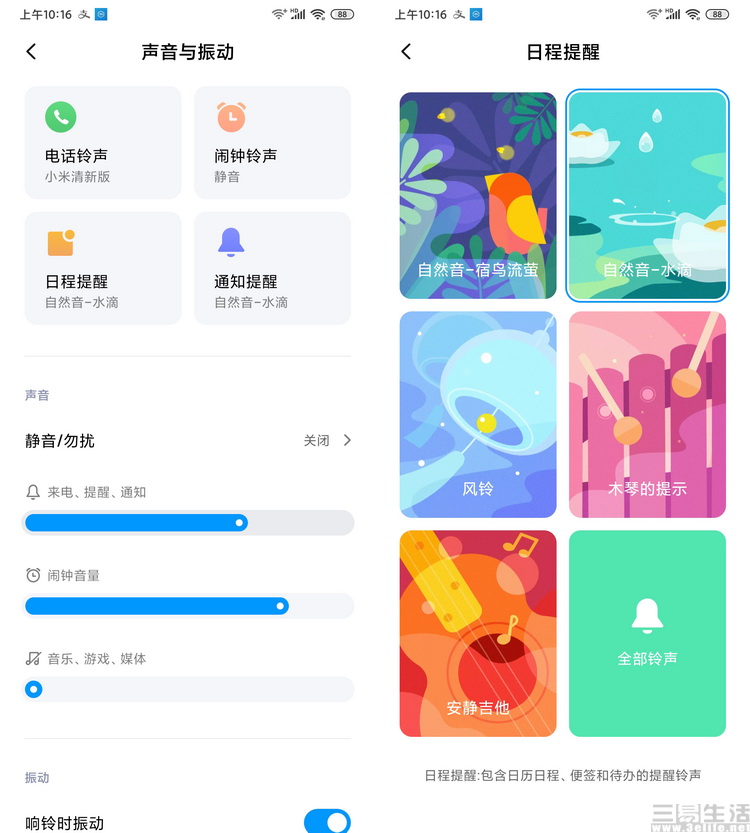Open 静音/勿扰 settings via its chevron
This screenshot has width=750, height=833.
(345, 441)
